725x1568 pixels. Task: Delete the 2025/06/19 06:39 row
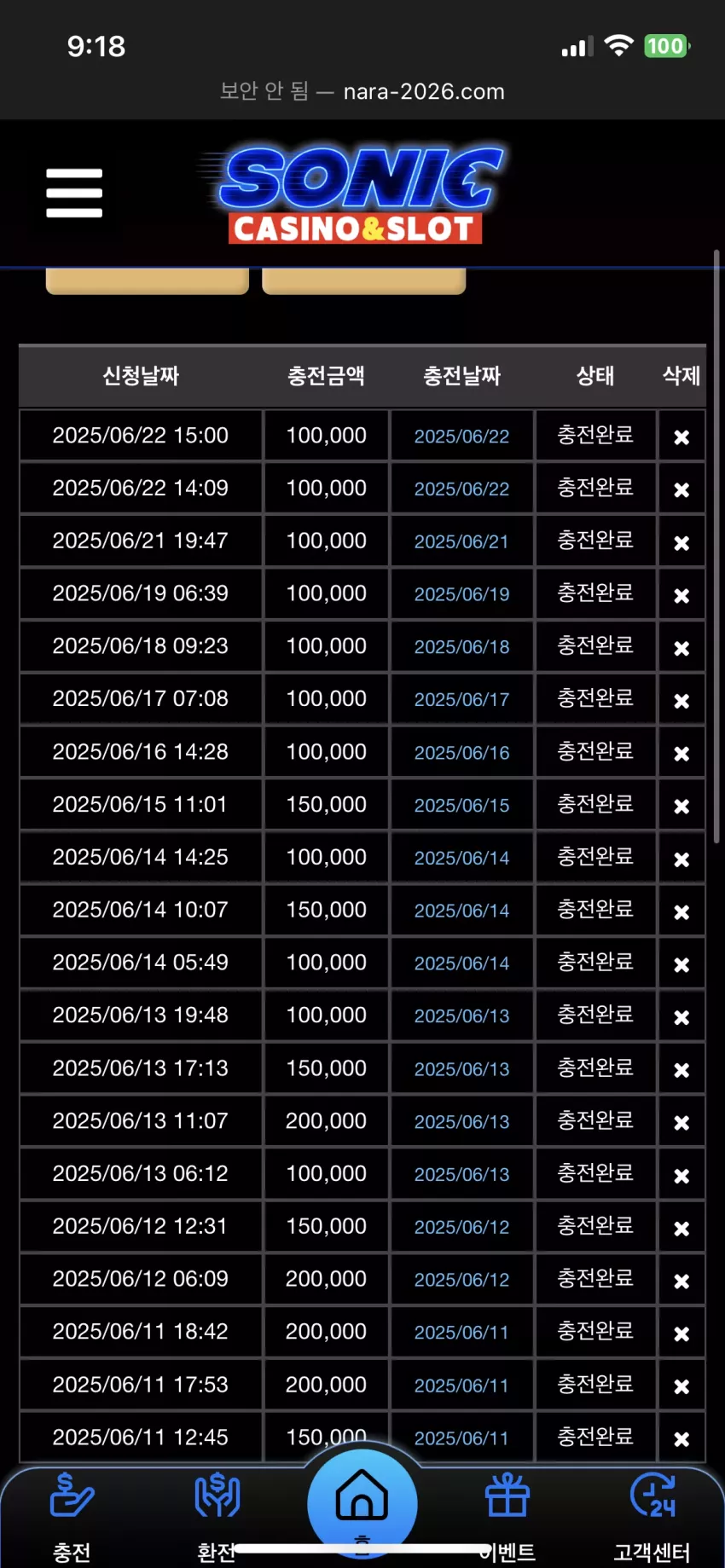(x=681, y=595)
